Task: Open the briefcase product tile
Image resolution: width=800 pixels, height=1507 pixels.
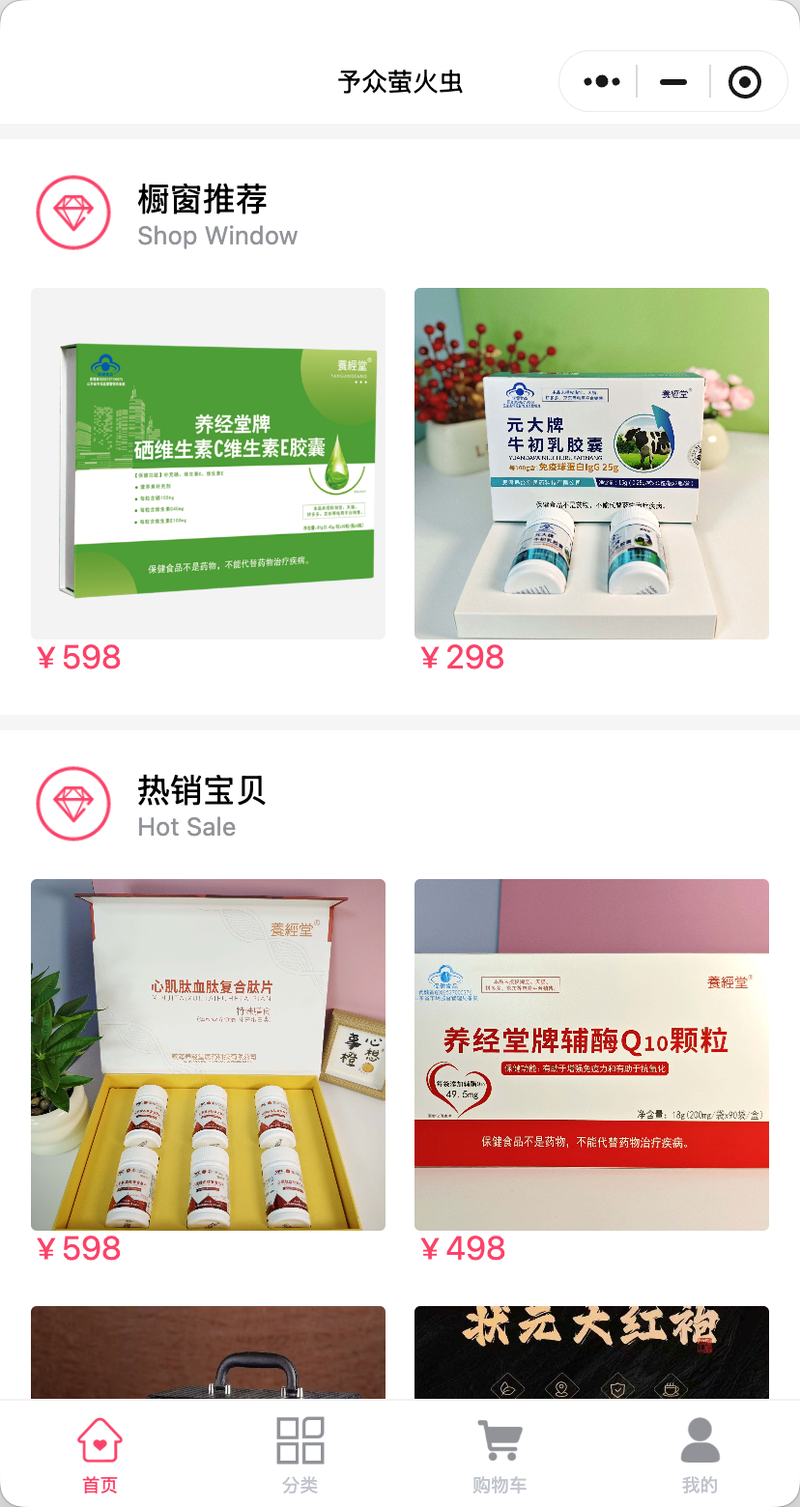Action: coord(208,1351)
